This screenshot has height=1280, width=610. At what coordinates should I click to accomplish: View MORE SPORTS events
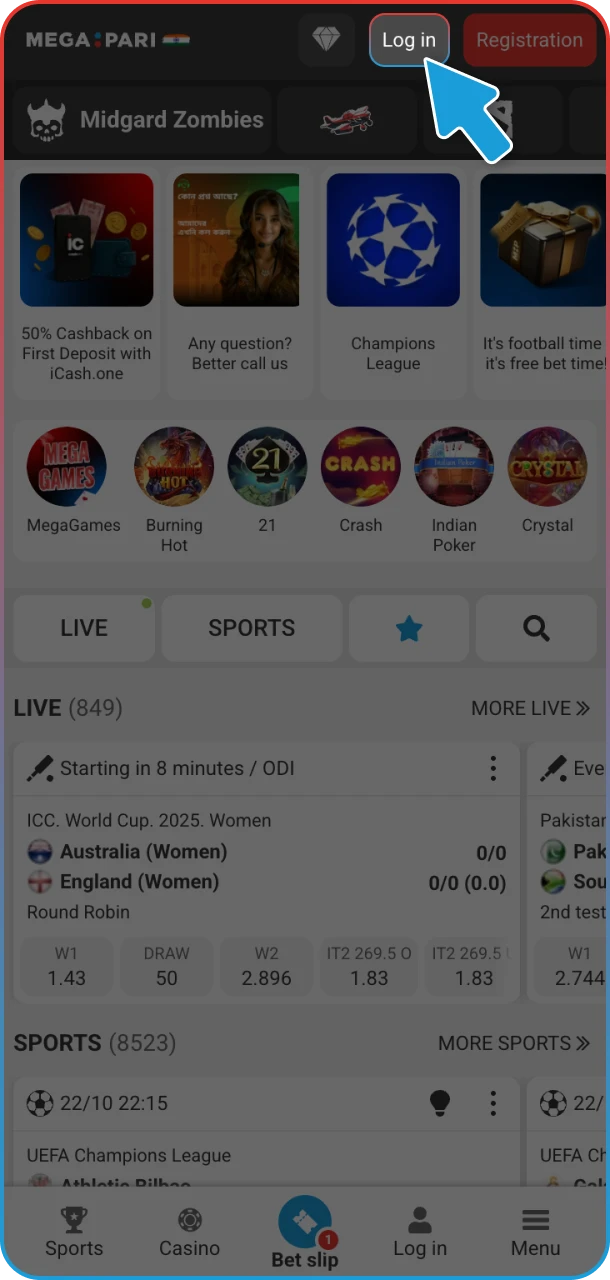tap(513, 1043)
